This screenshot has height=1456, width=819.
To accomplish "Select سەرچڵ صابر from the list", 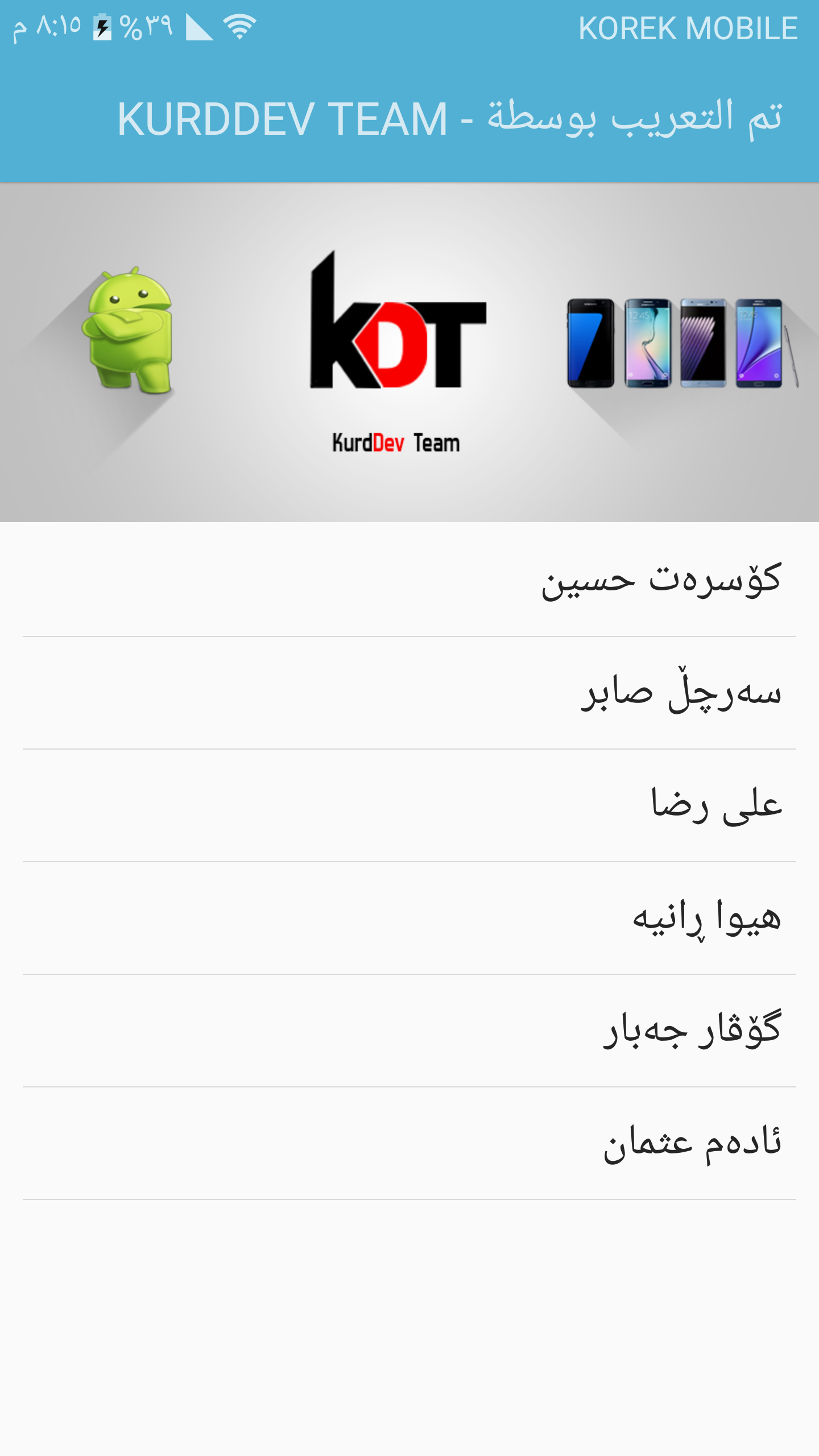I will (409, 693).
